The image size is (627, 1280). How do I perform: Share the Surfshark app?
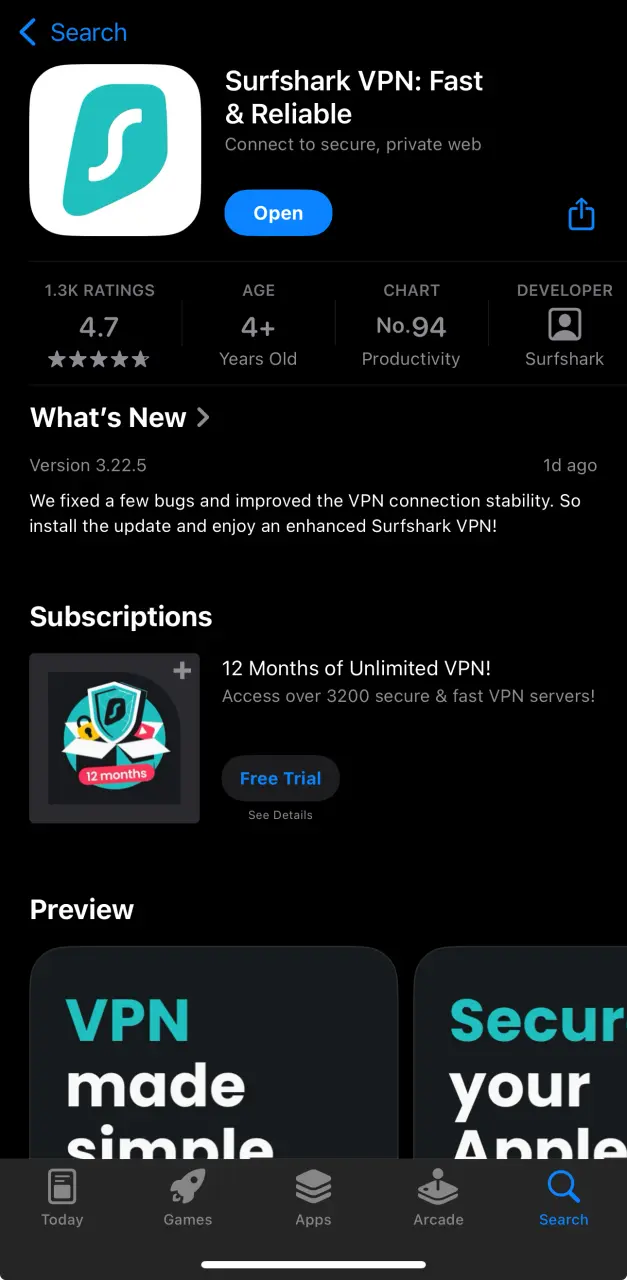581,214
